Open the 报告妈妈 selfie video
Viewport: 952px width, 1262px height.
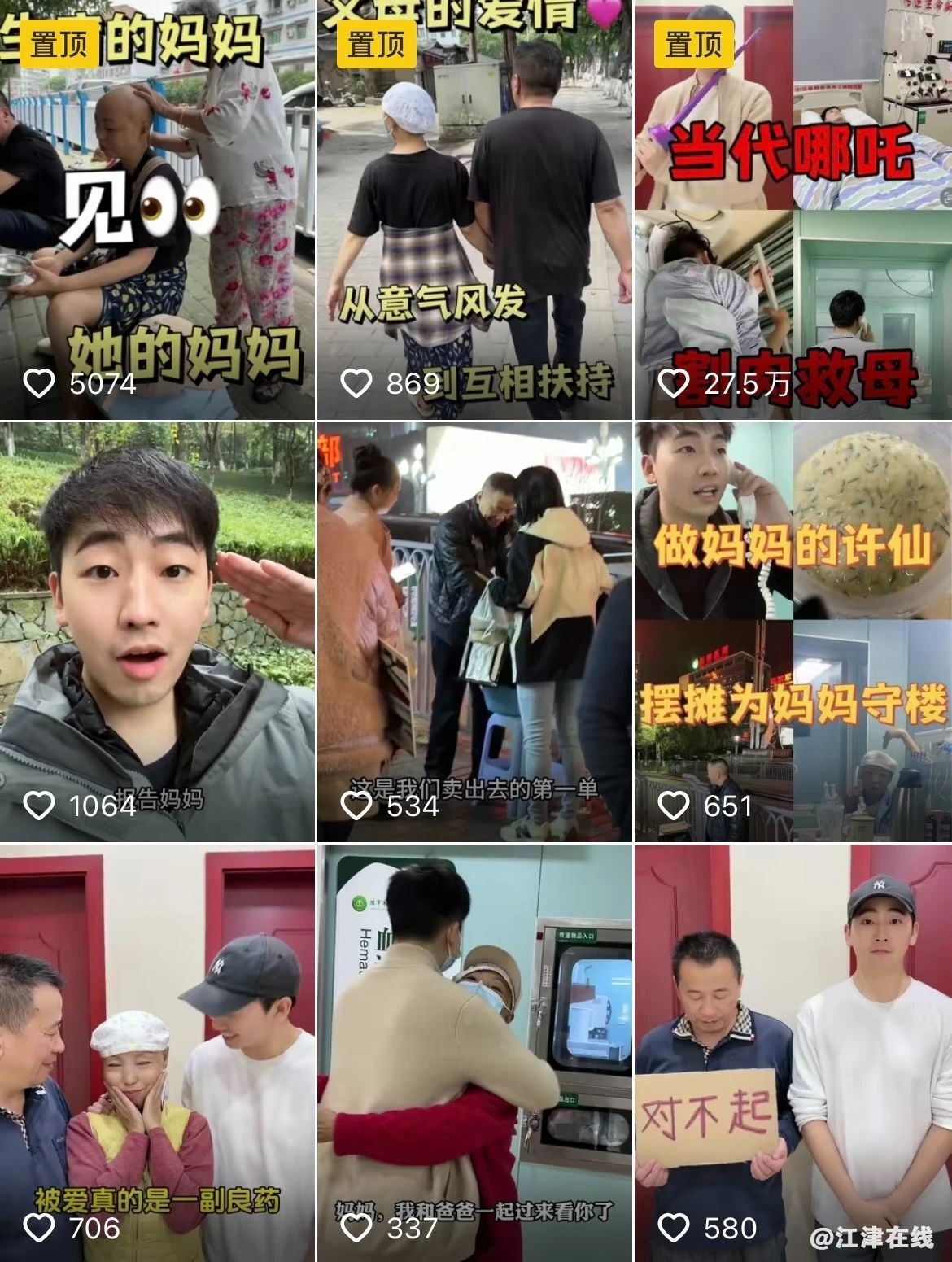(x=157, y=631)
